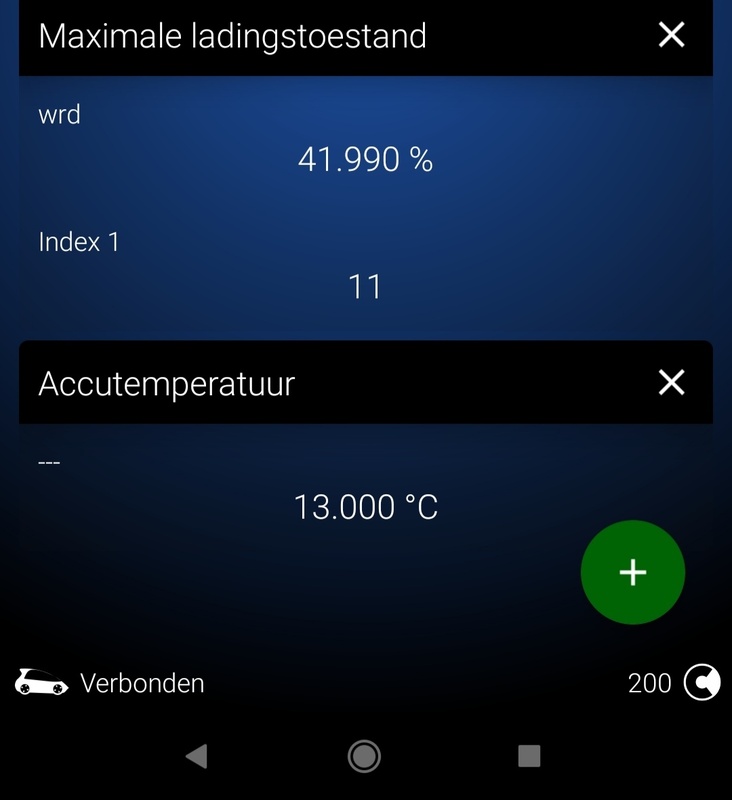Open the recent apps overview

529,756
